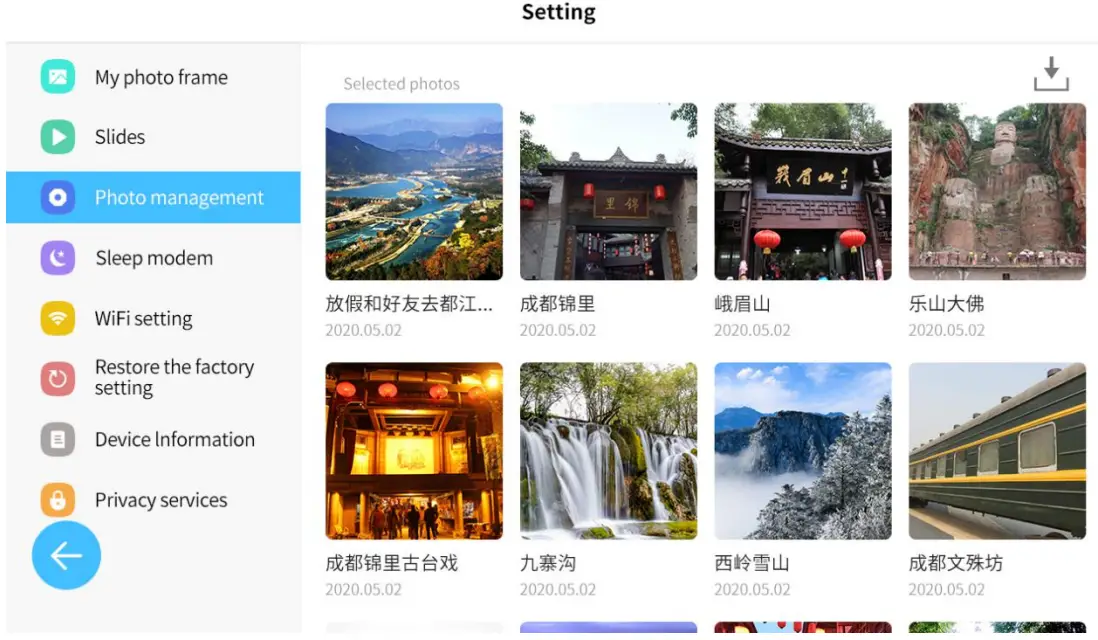1098x640 pixels.
Task: Open the 成都锦里 photo
Action: [x=608, y=192]
